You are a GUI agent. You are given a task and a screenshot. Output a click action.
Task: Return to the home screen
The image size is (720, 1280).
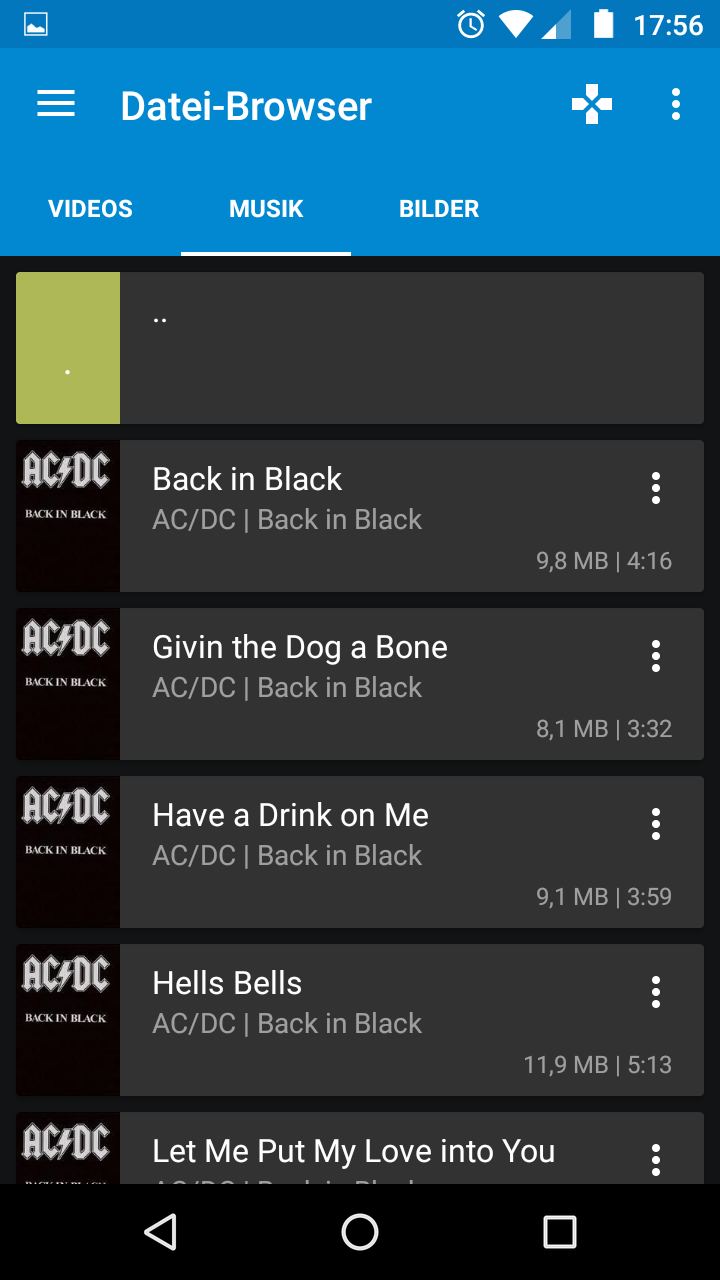point(360,1232)
